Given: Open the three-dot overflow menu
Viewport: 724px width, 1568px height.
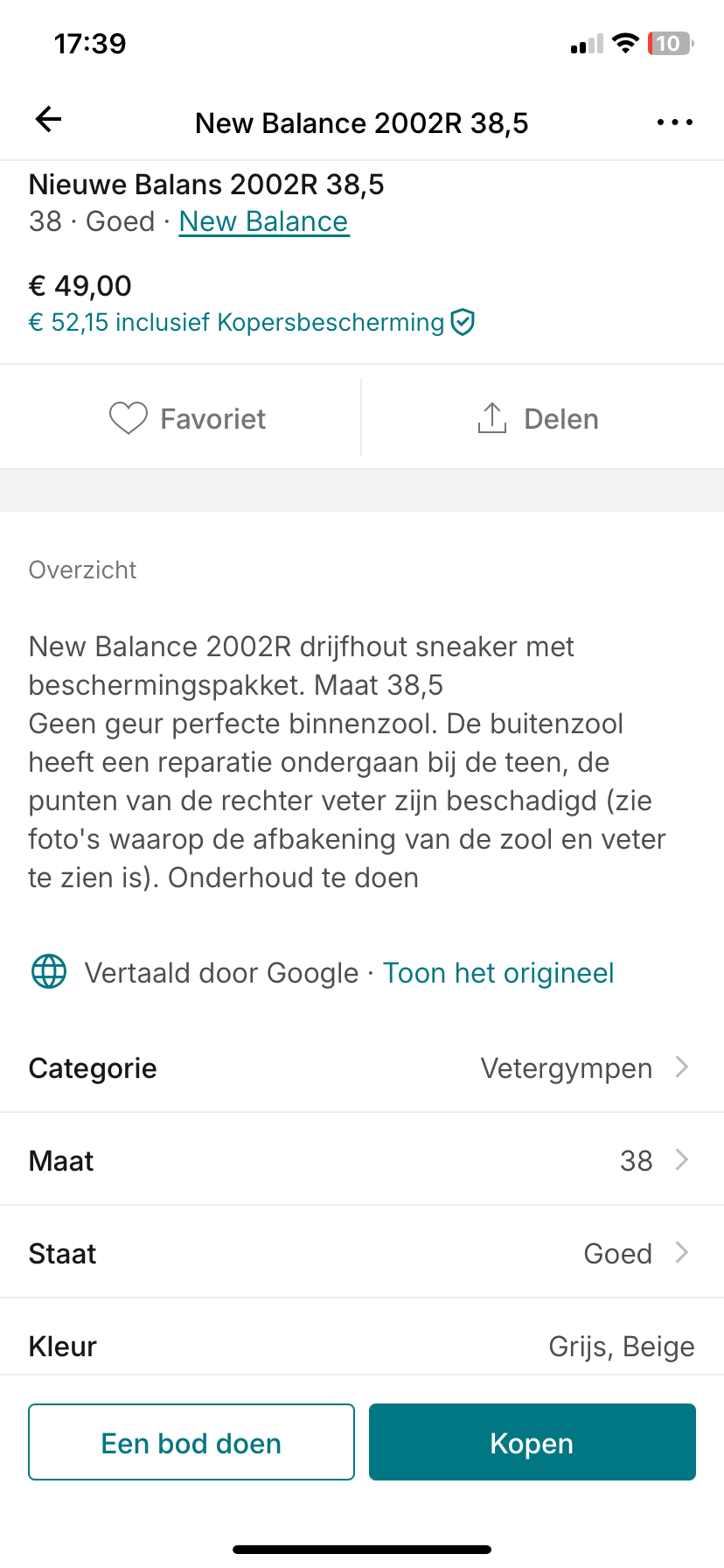Looking at the screenshot, I should 674,122.
